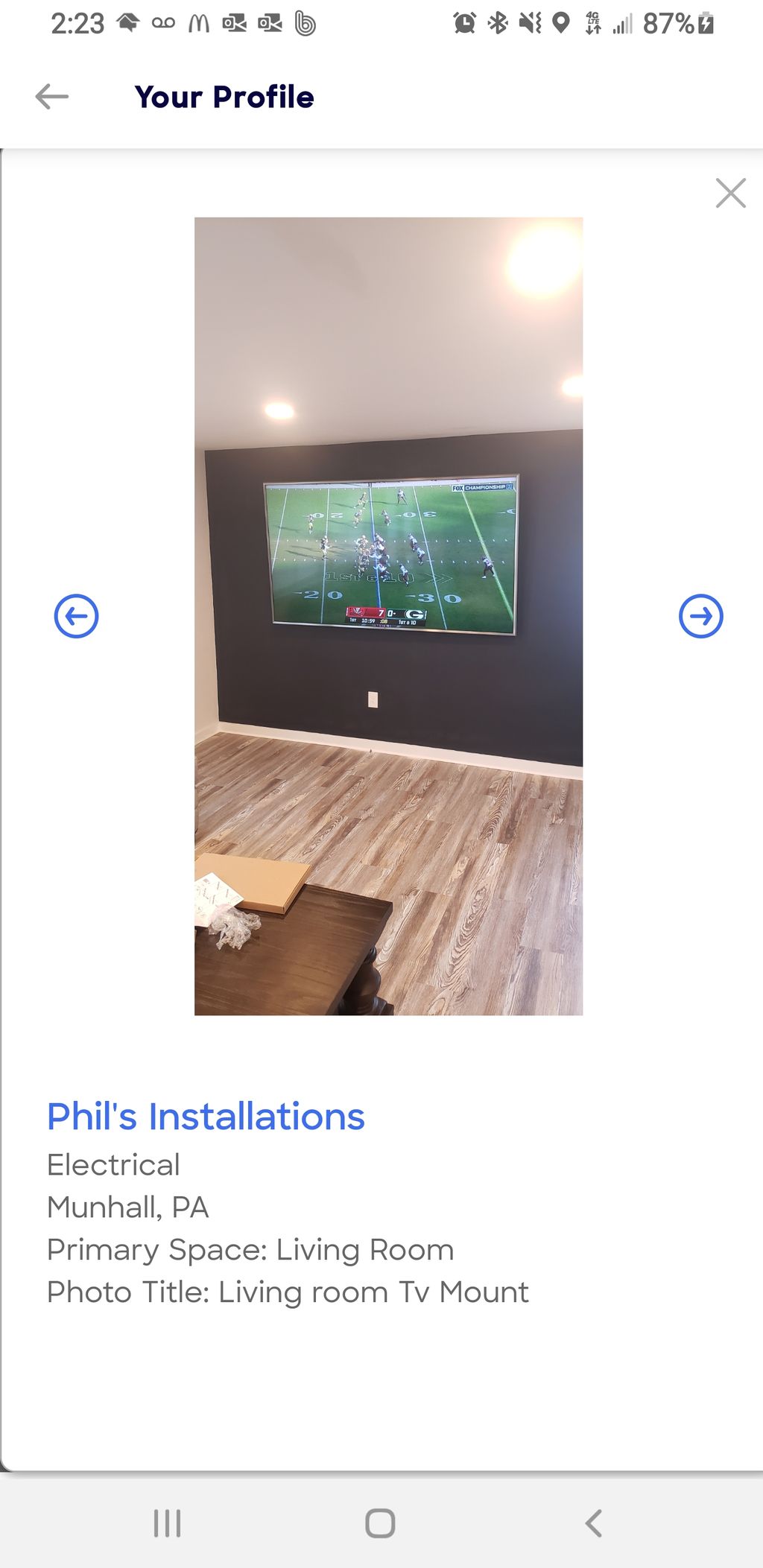763x1568 pixels.
Task: Open recent apps
Action: [167, 1523]
